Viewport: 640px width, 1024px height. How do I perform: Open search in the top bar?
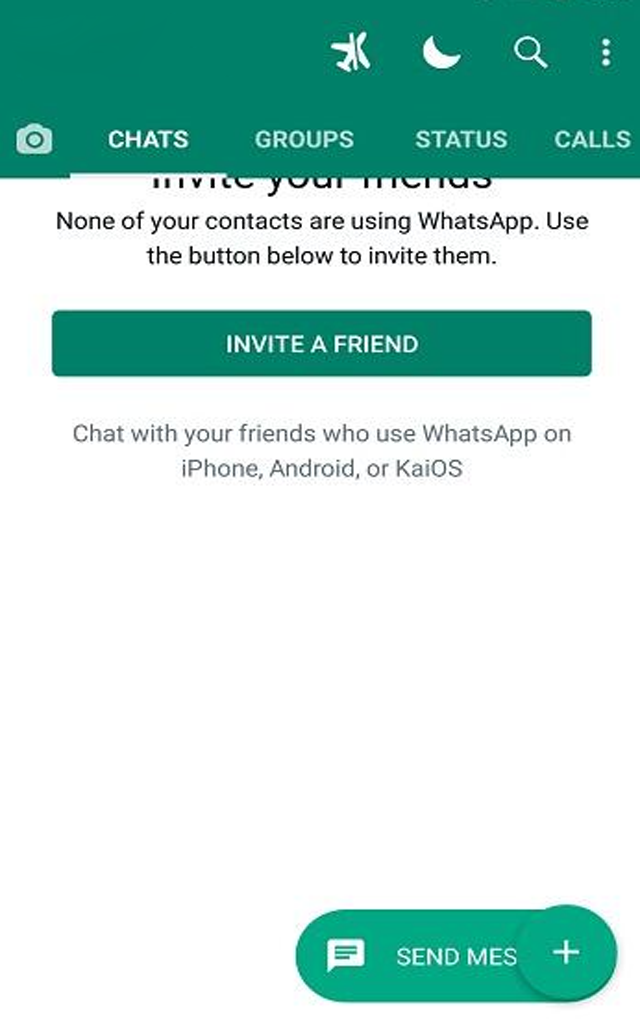[x=530, y=52]
